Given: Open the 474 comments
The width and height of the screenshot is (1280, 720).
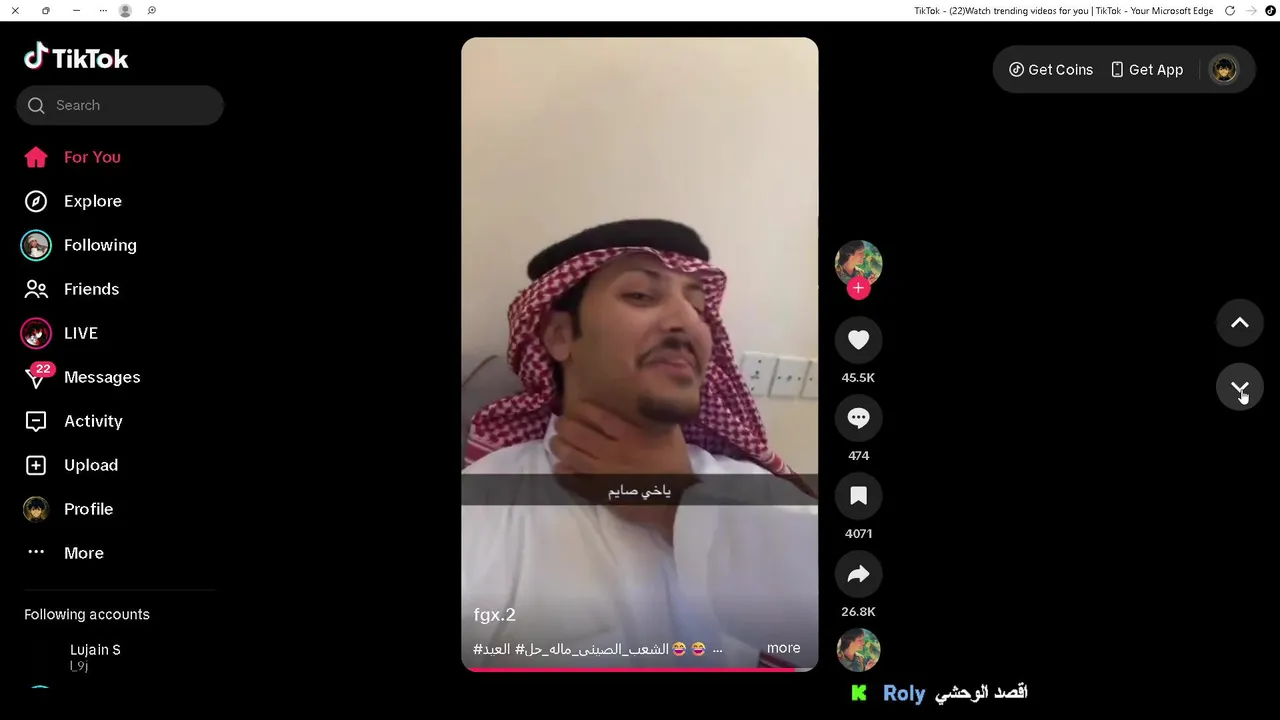Looking at the screenshot, I should tap(858, 418).
